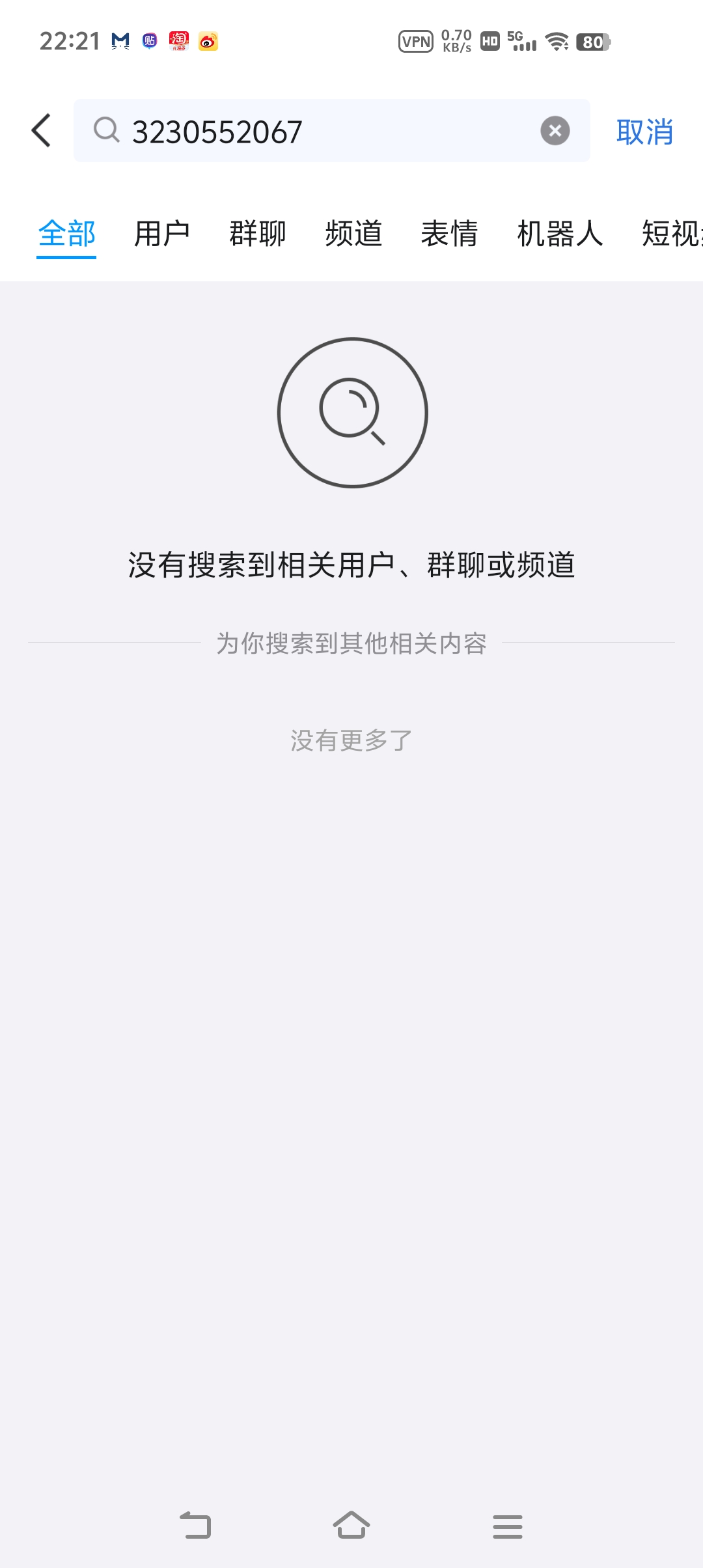Open recent apps from navigation bar
Viewport: 703px width, 1568px height.
tap(508, 1526)
